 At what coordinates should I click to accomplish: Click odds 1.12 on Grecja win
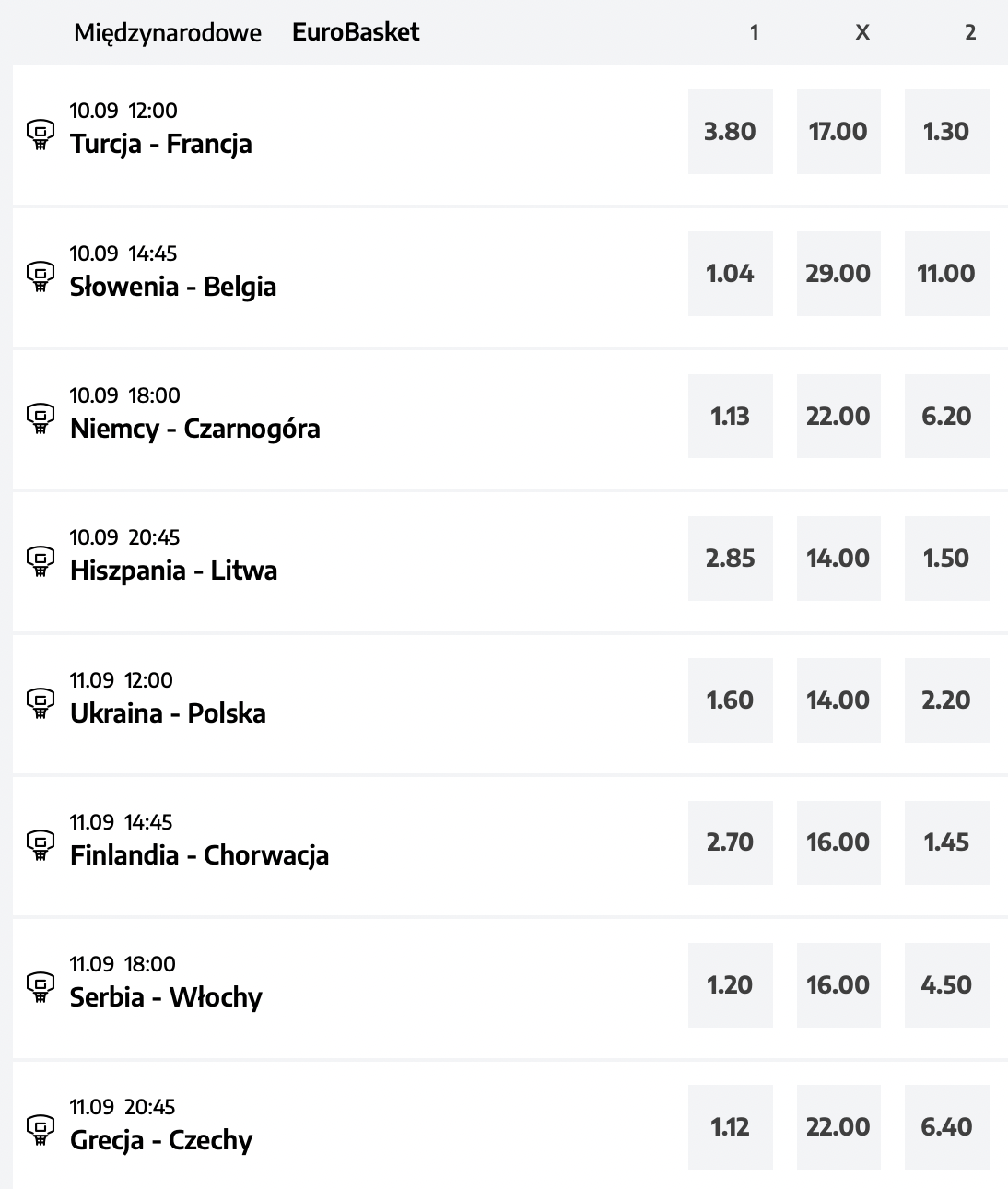(730, 1128)
